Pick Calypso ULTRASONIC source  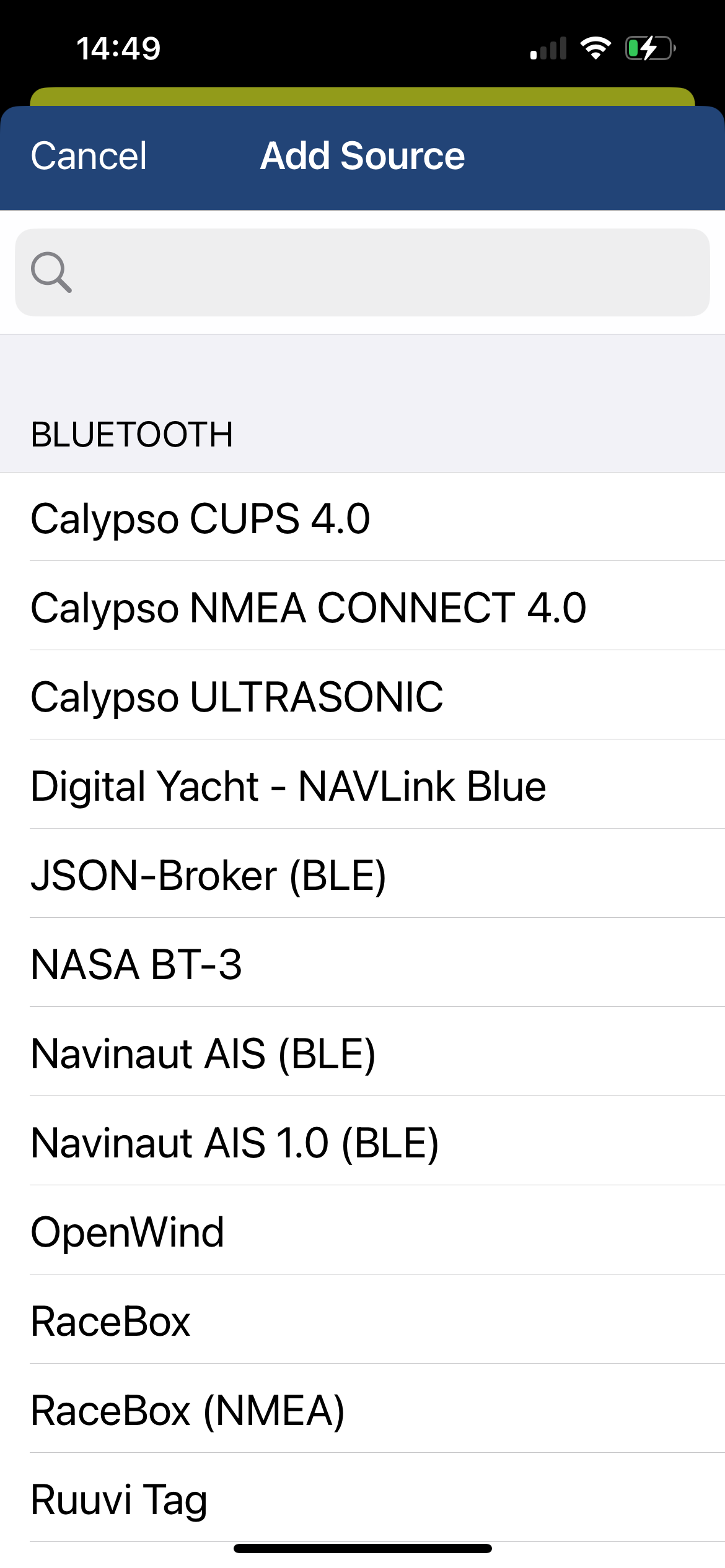pyautogui.click(x=362, y=695)
